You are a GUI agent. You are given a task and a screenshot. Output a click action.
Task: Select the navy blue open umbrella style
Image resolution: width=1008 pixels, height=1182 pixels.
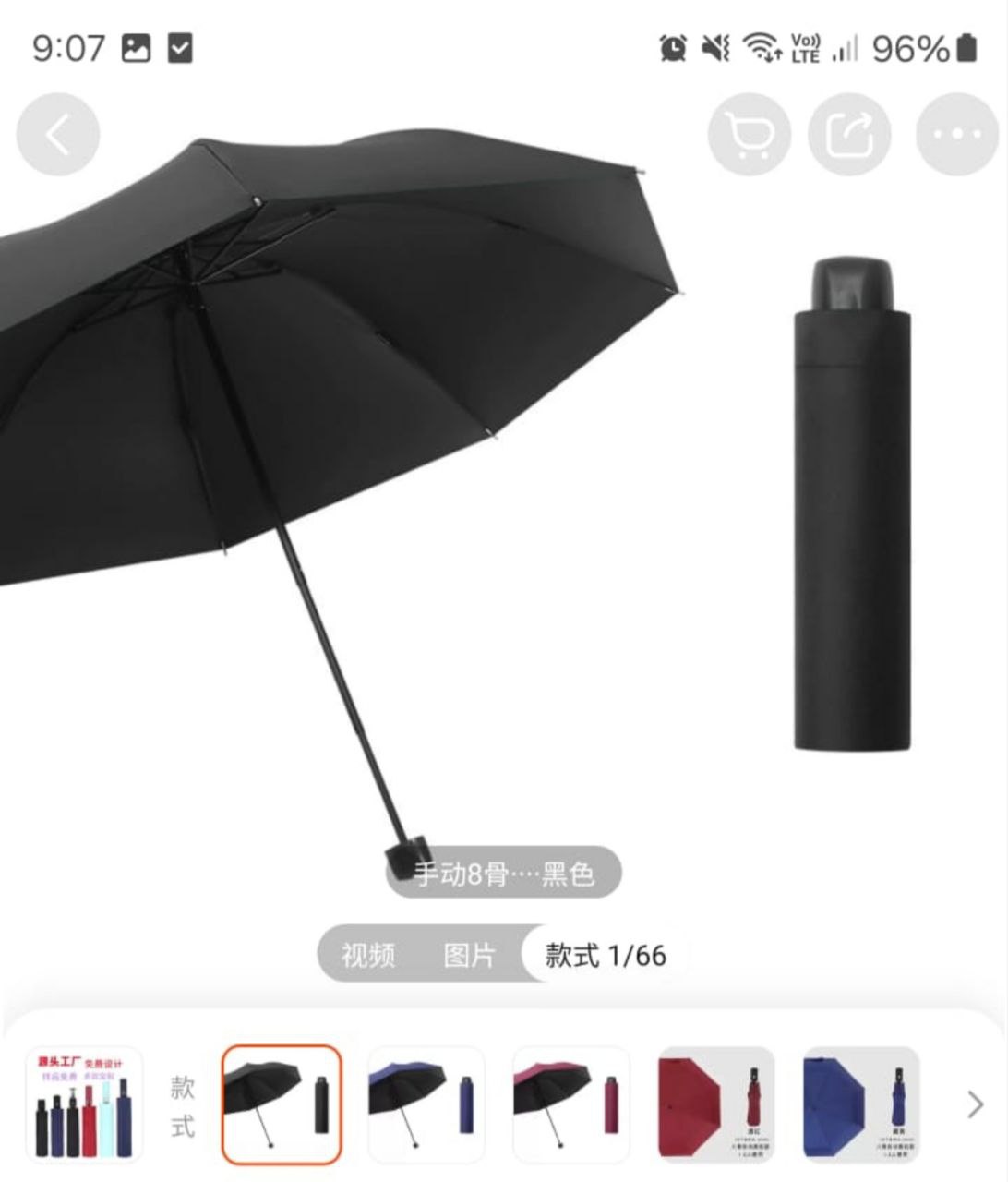coord(426,1104)
